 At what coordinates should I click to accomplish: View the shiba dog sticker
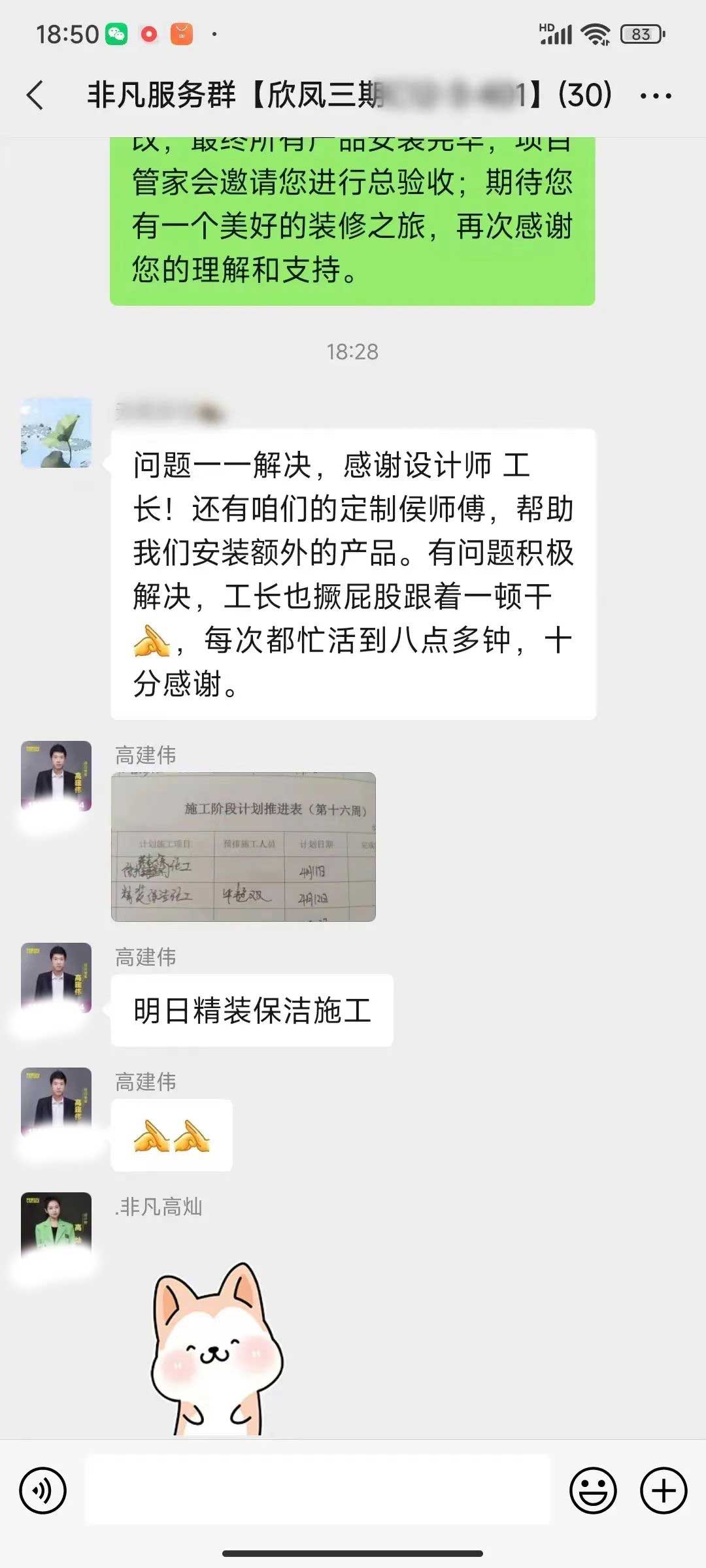pos(217,1352)
